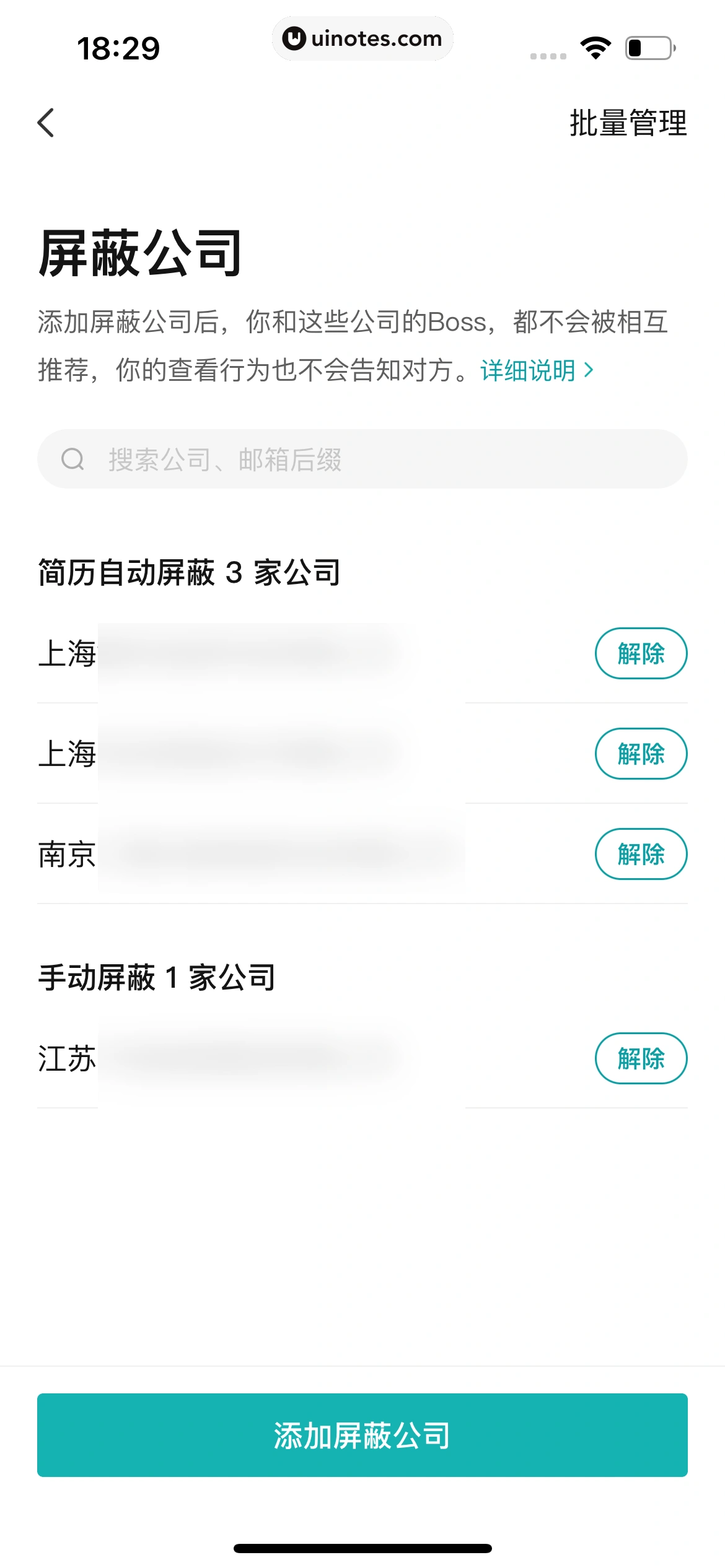Click the chevron after 详细说明
This screenshot has height=1568, width=725.
pos(590,369)
